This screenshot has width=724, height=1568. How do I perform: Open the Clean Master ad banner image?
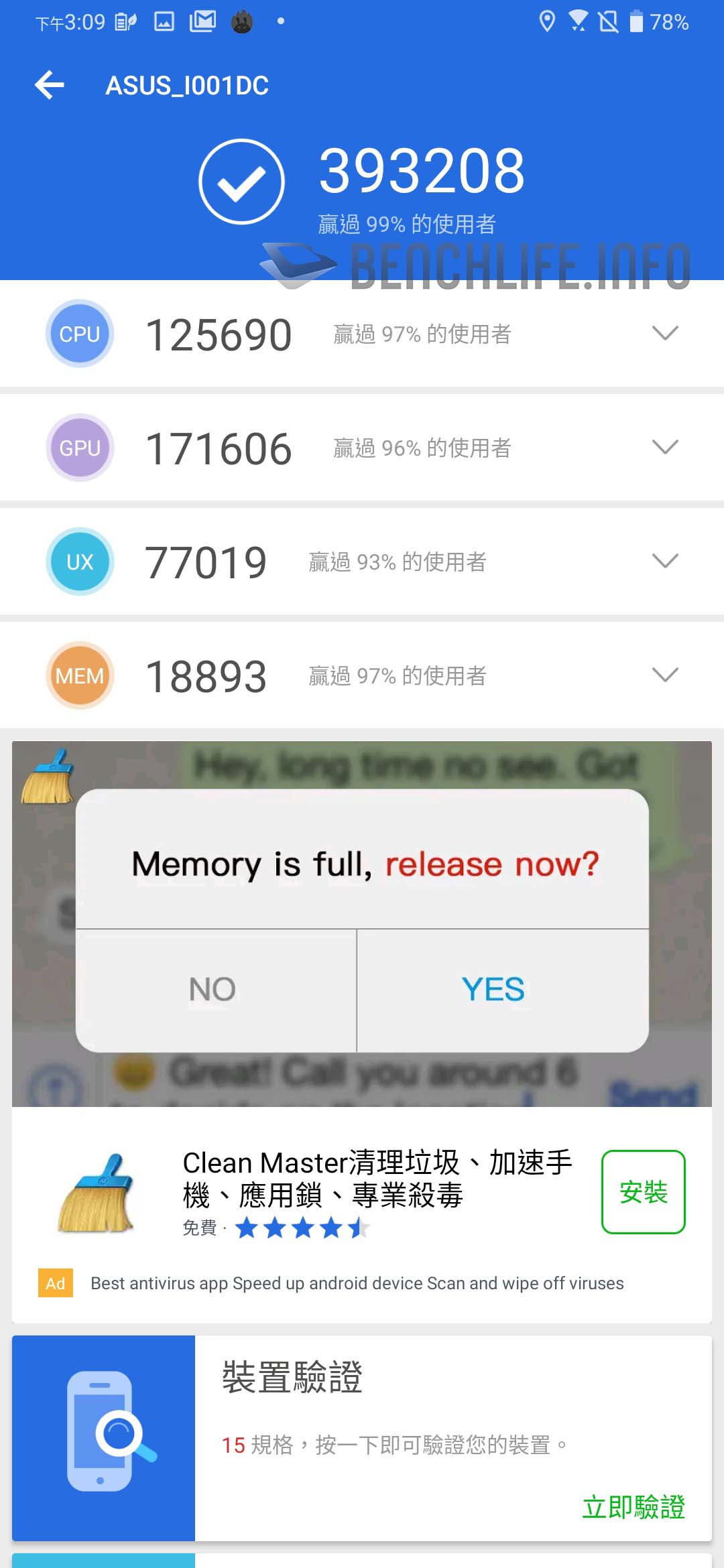tap(362, 923)
